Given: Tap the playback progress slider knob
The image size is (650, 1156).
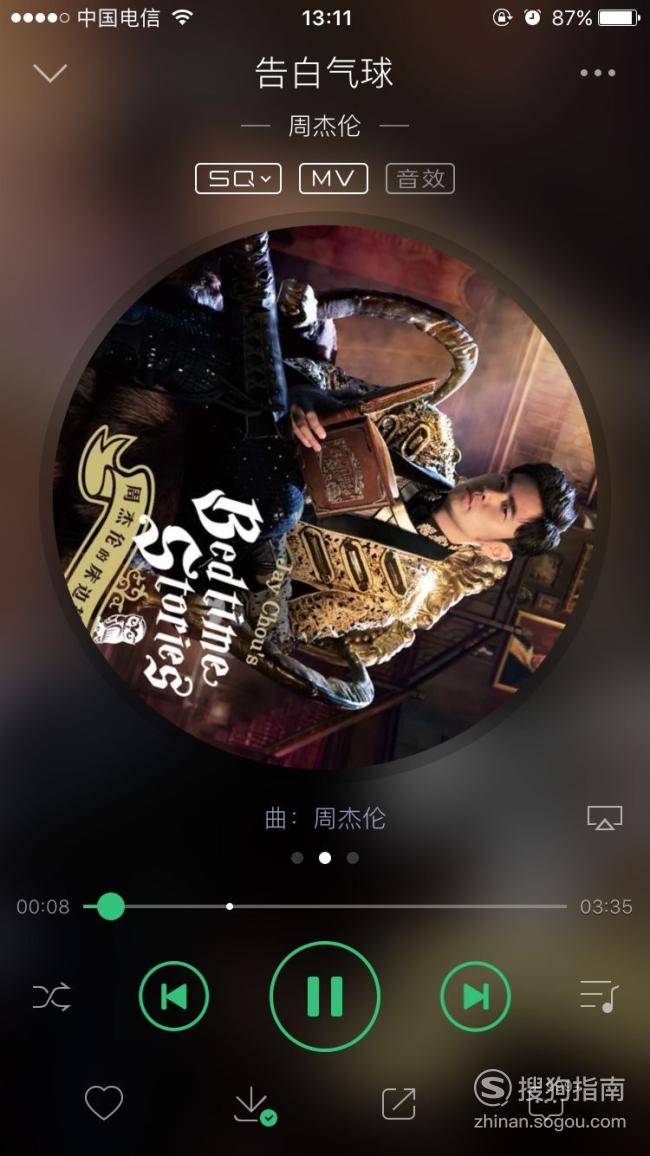Looking at the screenshot, I should click(111, 906).
